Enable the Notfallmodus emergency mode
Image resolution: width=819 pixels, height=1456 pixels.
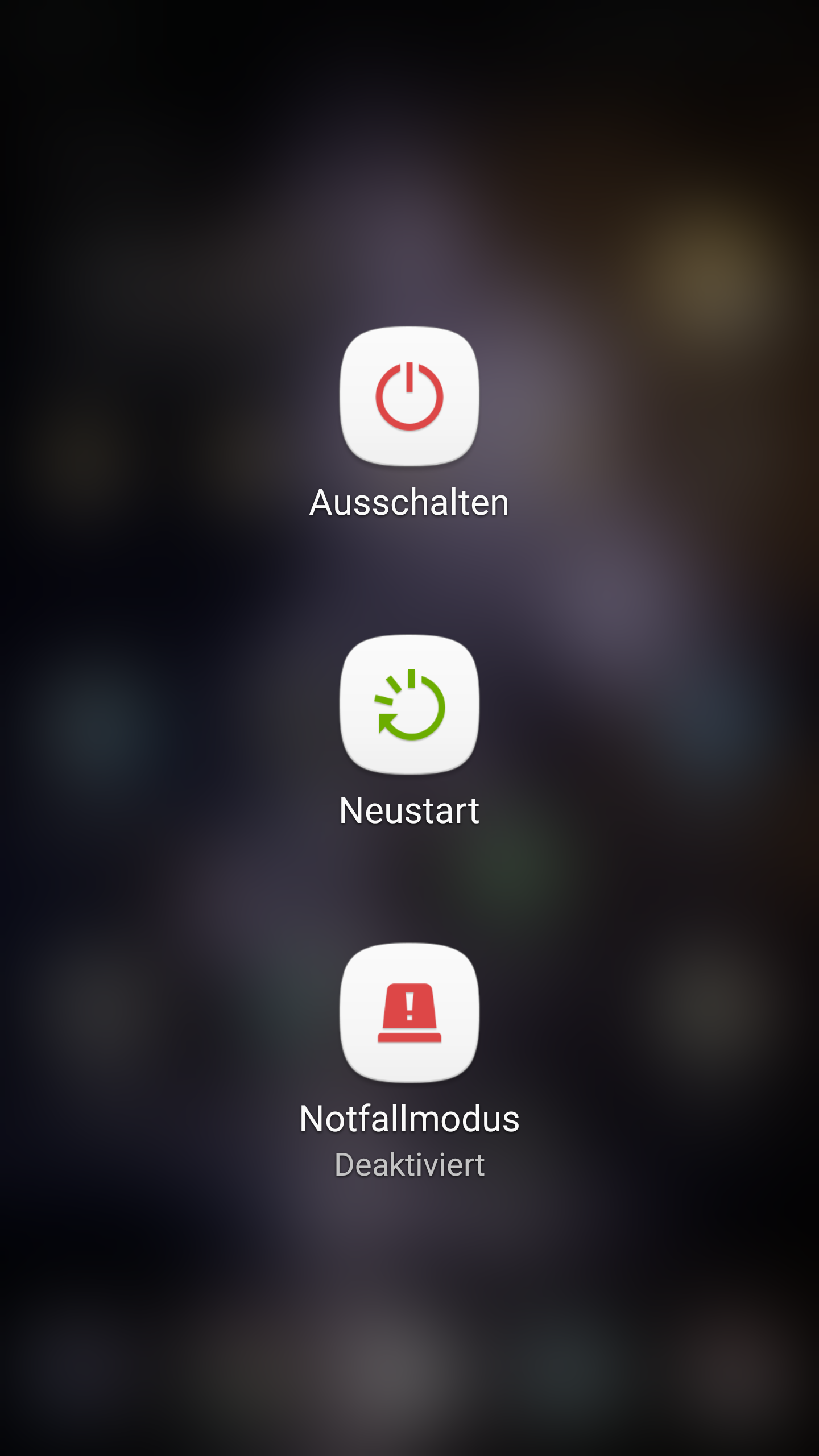(409, 1013)
